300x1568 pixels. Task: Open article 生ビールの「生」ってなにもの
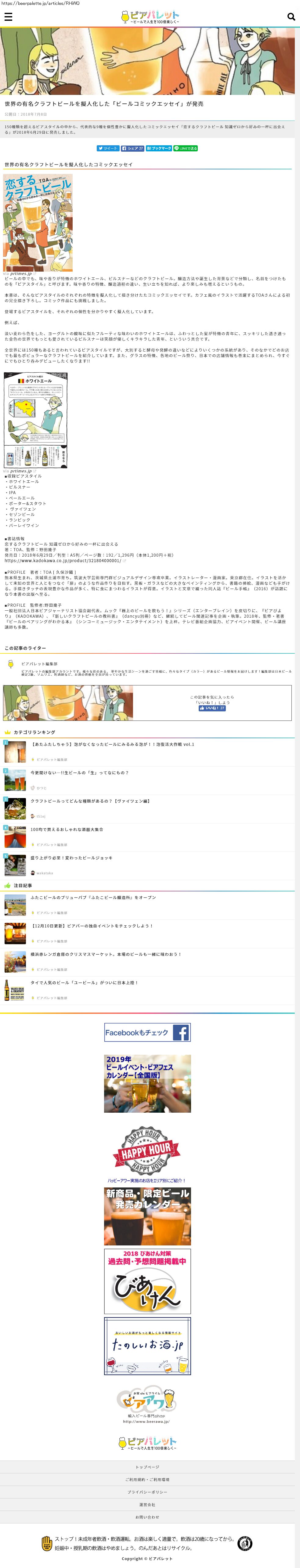79,772
